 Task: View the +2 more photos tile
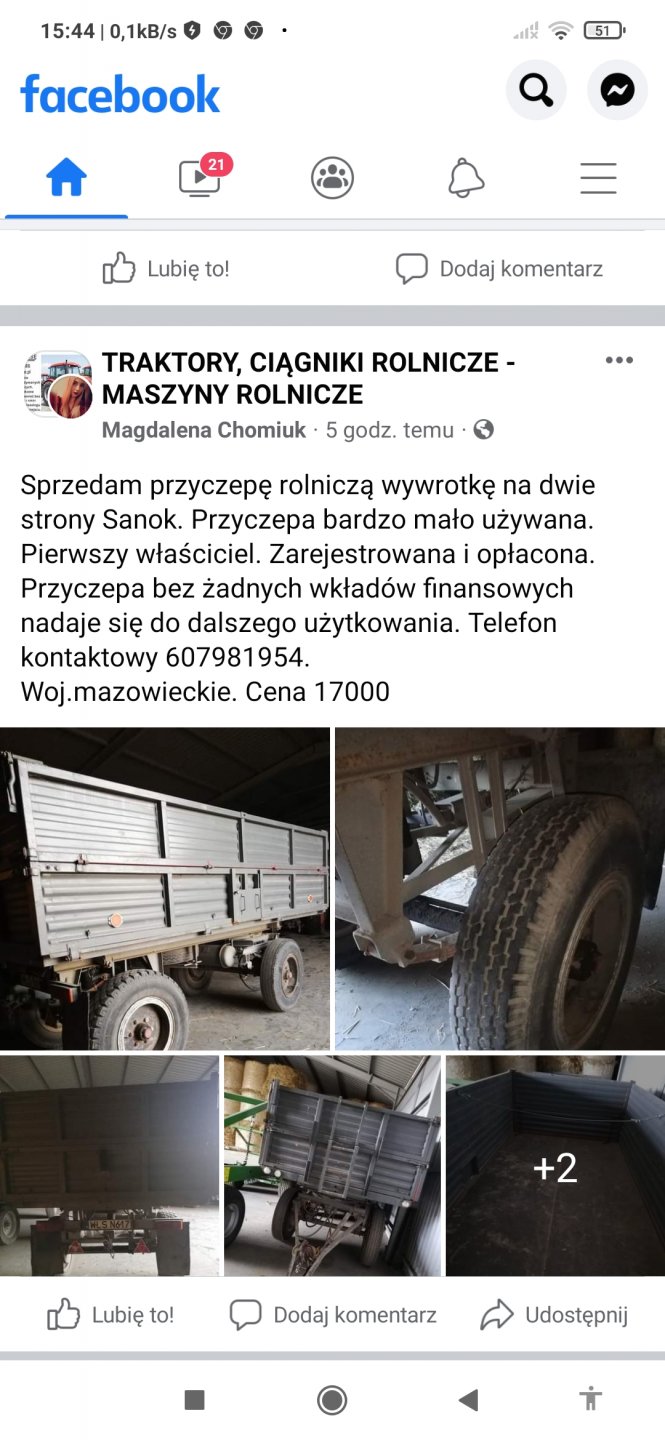pos(555,1165)
